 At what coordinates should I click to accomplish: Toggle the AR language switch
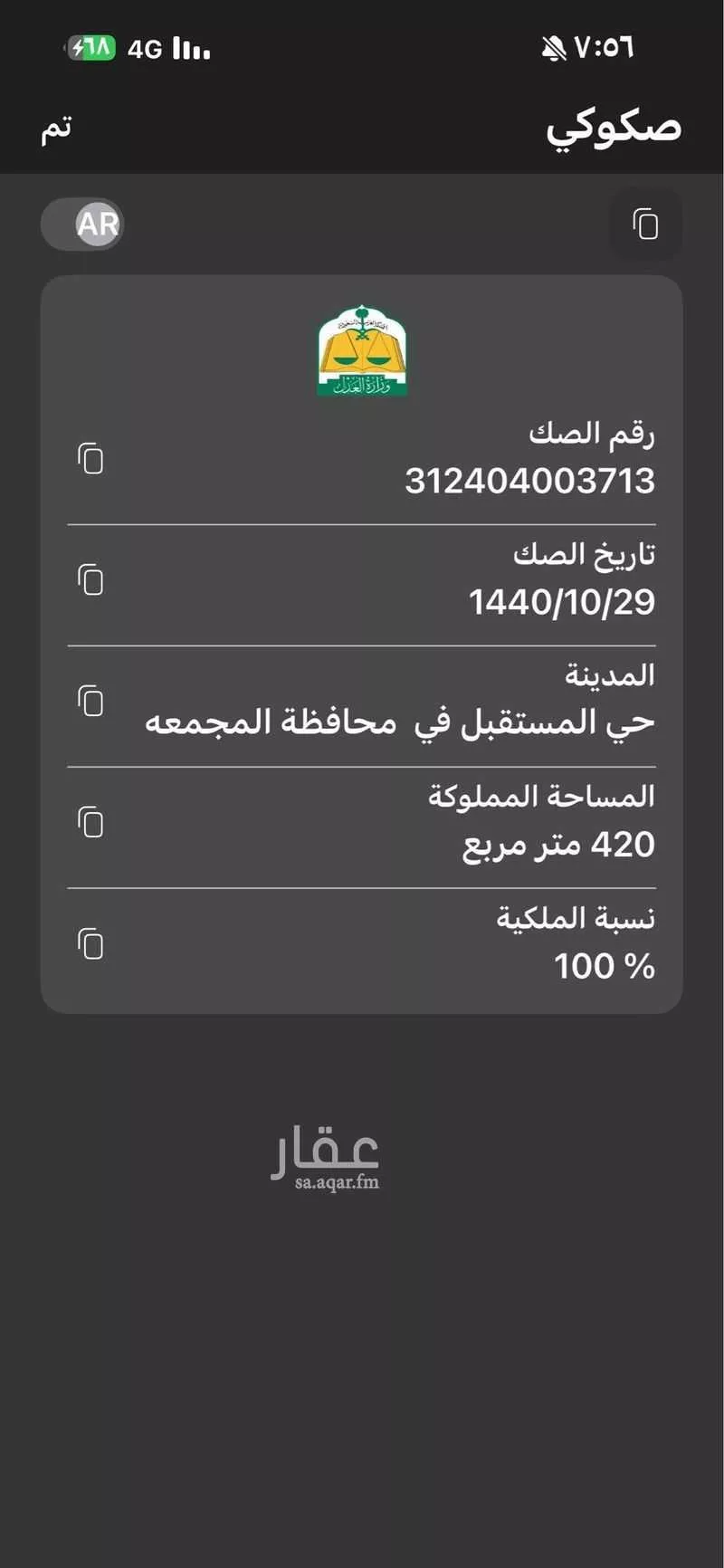(83, 224)
